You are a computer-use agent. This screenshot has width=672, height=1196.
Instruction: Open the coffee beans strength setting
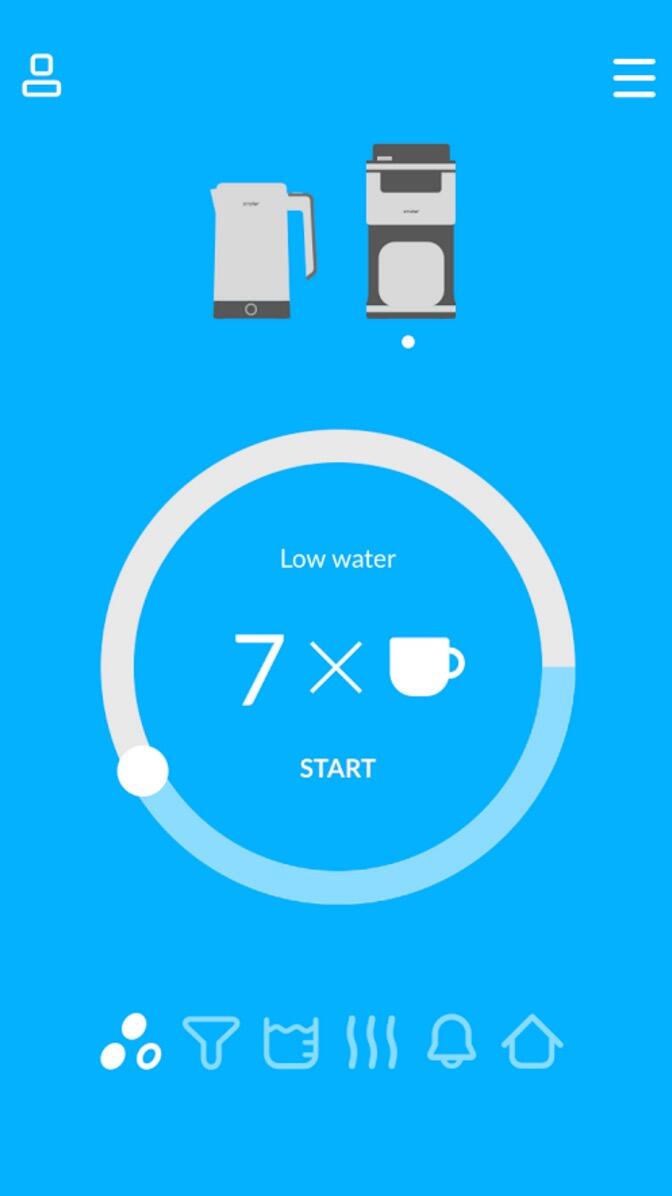click(x=131, y=1041)
